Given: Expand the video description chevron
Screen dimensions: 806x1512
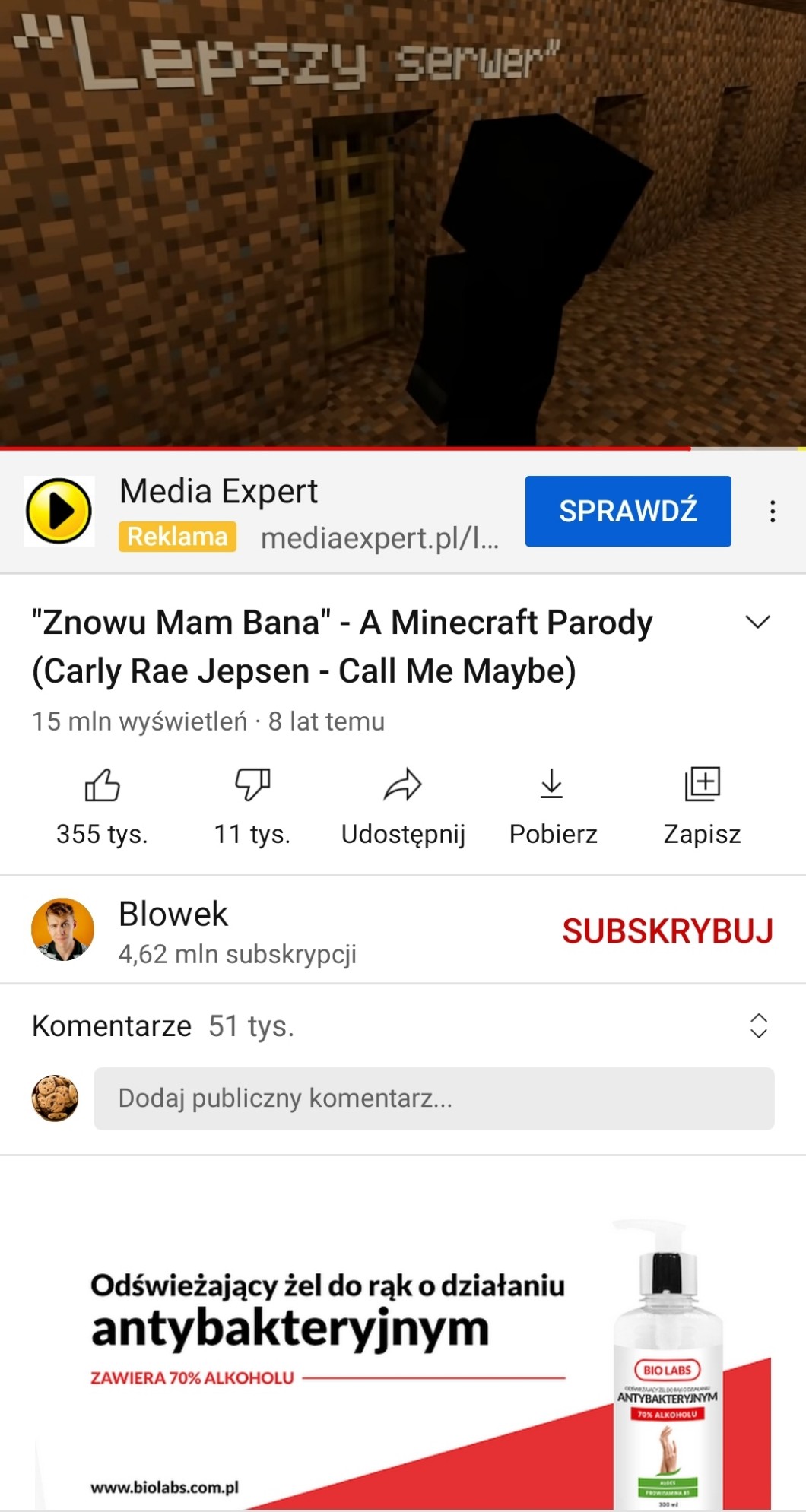Looking at the screenshot, I should [757, 623].
